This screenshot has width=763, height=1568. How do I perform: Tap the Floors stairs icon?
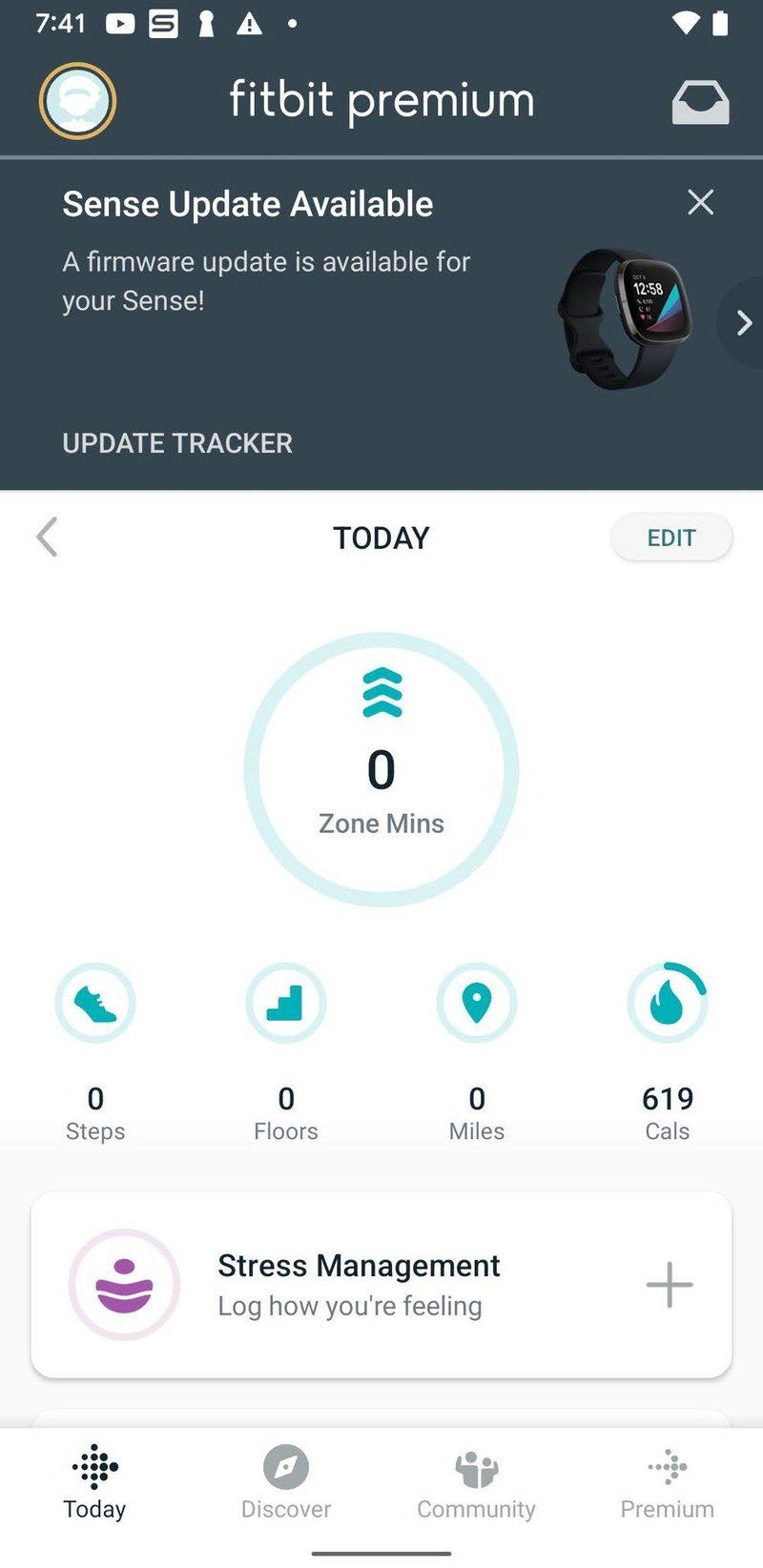click(x=285, y=1003)
